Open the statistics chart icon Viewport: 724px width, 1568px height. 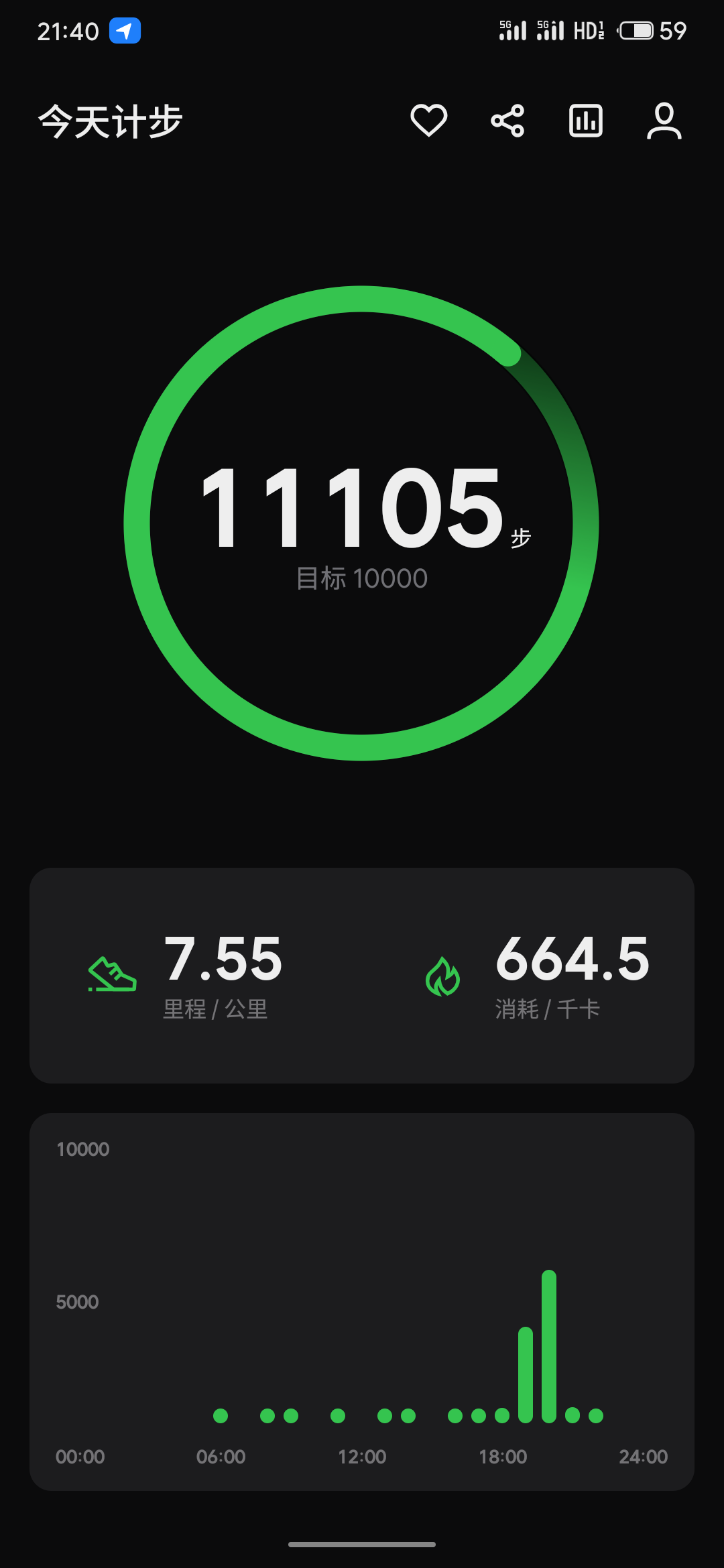[586, 121]
